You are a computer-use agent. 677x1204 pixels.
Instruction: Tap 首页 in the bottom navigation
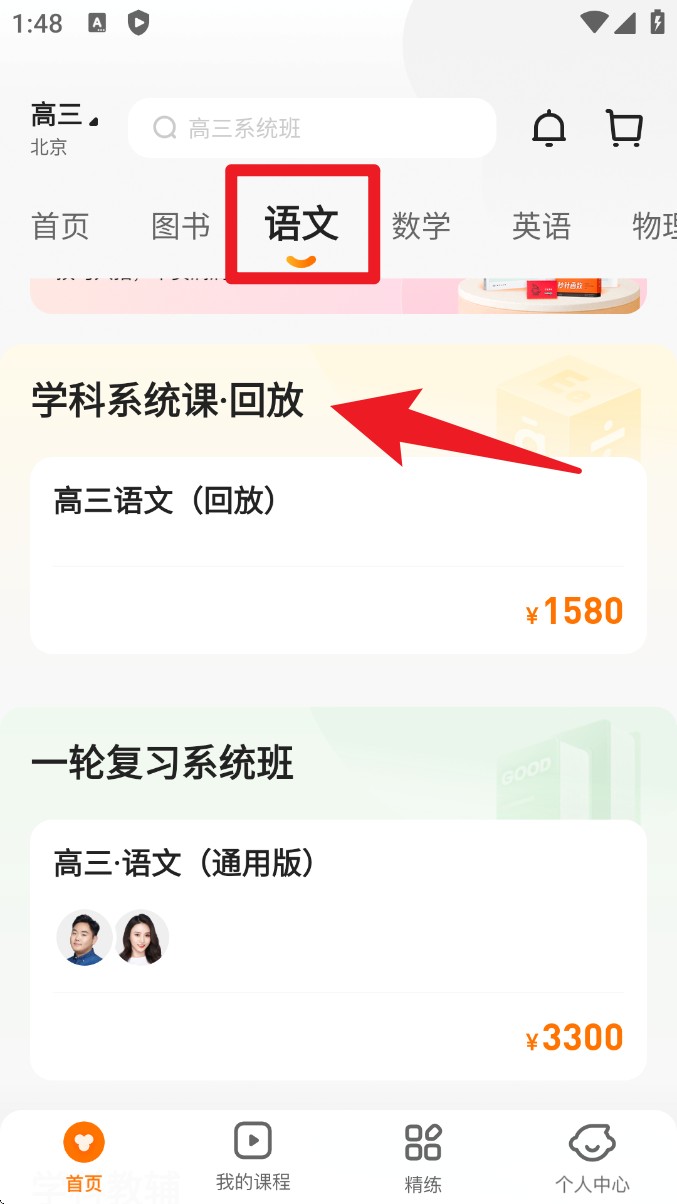tap(84, 1156)
